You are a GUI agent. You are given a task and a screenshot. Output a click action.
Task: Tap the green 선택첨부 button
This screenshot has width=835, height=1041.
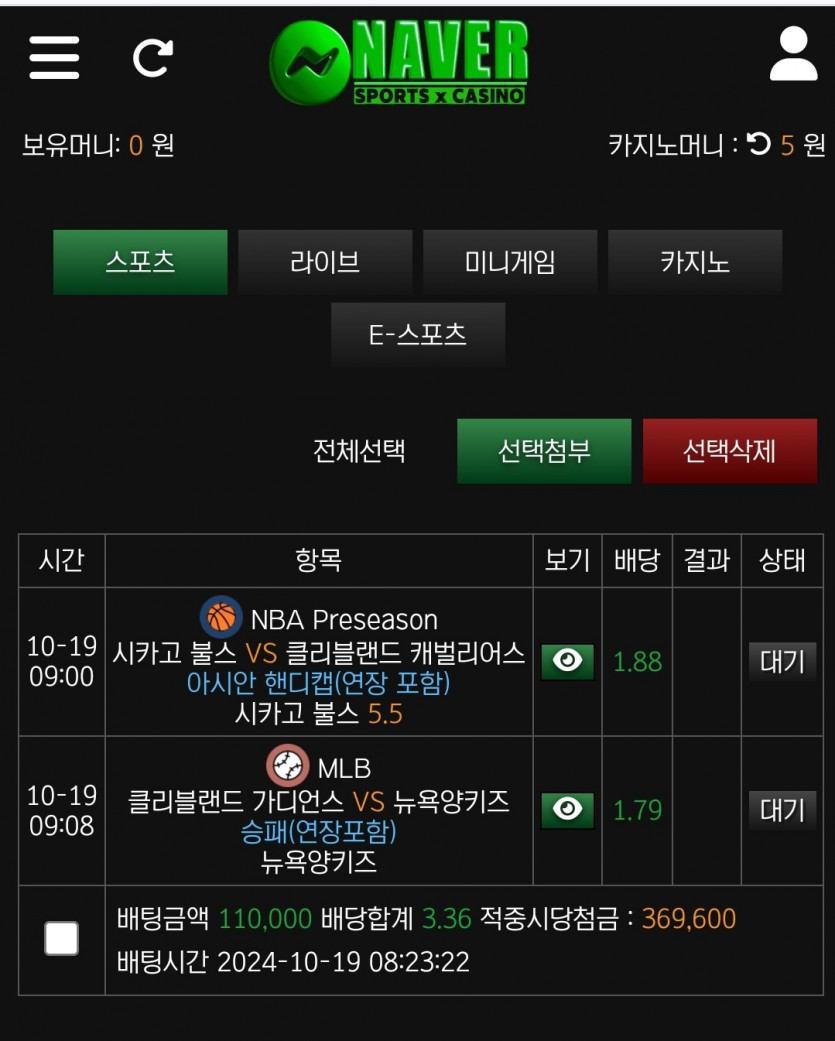coord(544,451)
